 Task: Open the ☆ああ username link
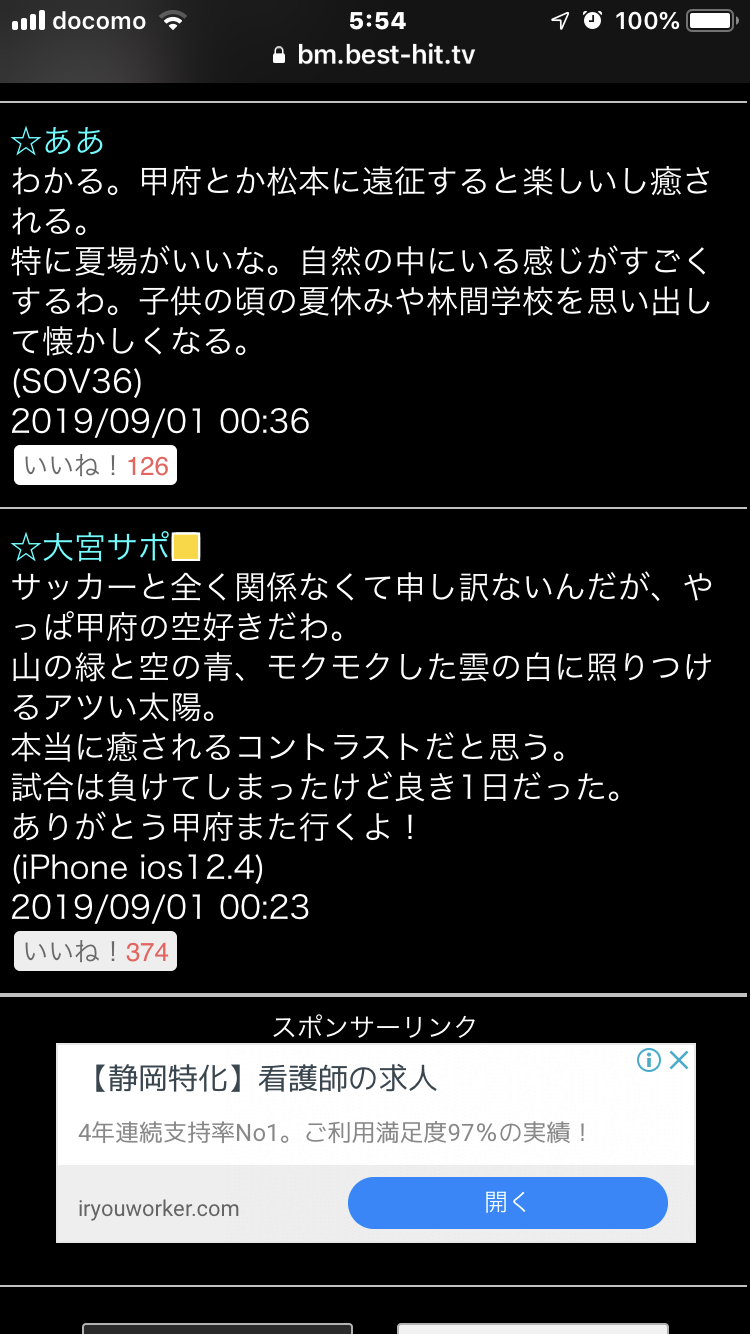click(x=58, y=141)
